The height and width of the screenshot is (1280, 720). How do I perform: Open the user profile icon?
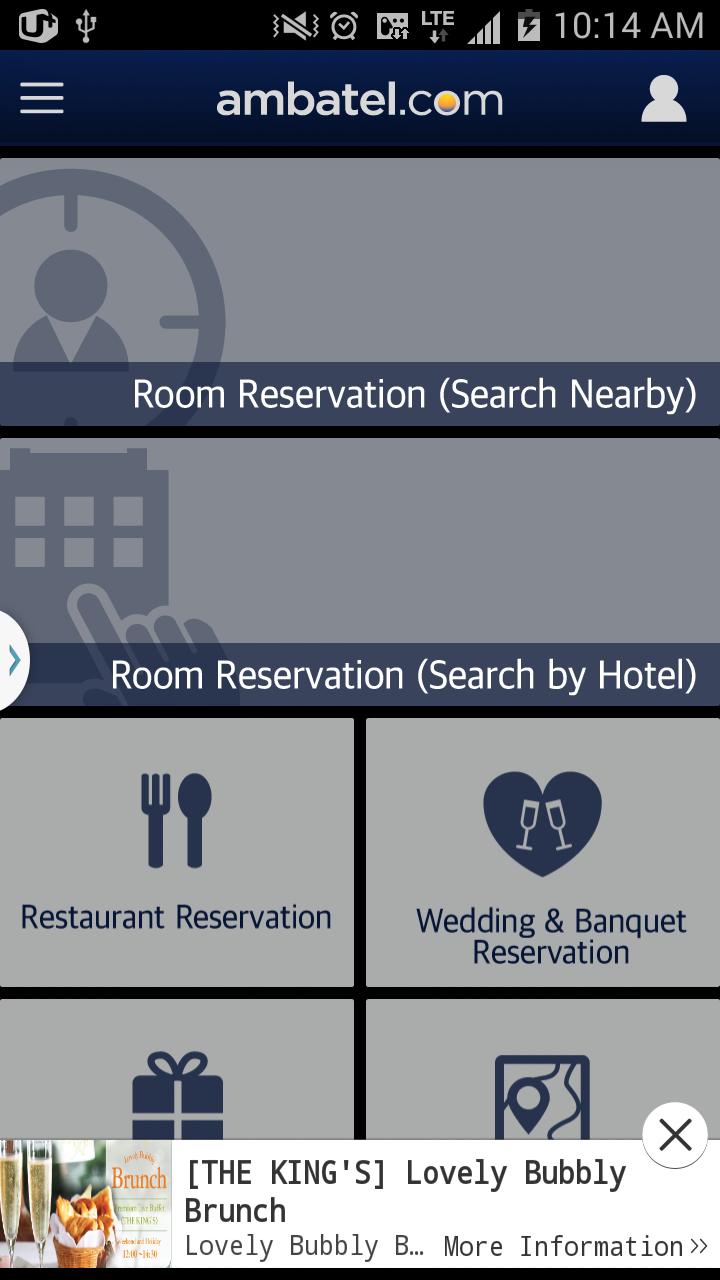point(663,99)
